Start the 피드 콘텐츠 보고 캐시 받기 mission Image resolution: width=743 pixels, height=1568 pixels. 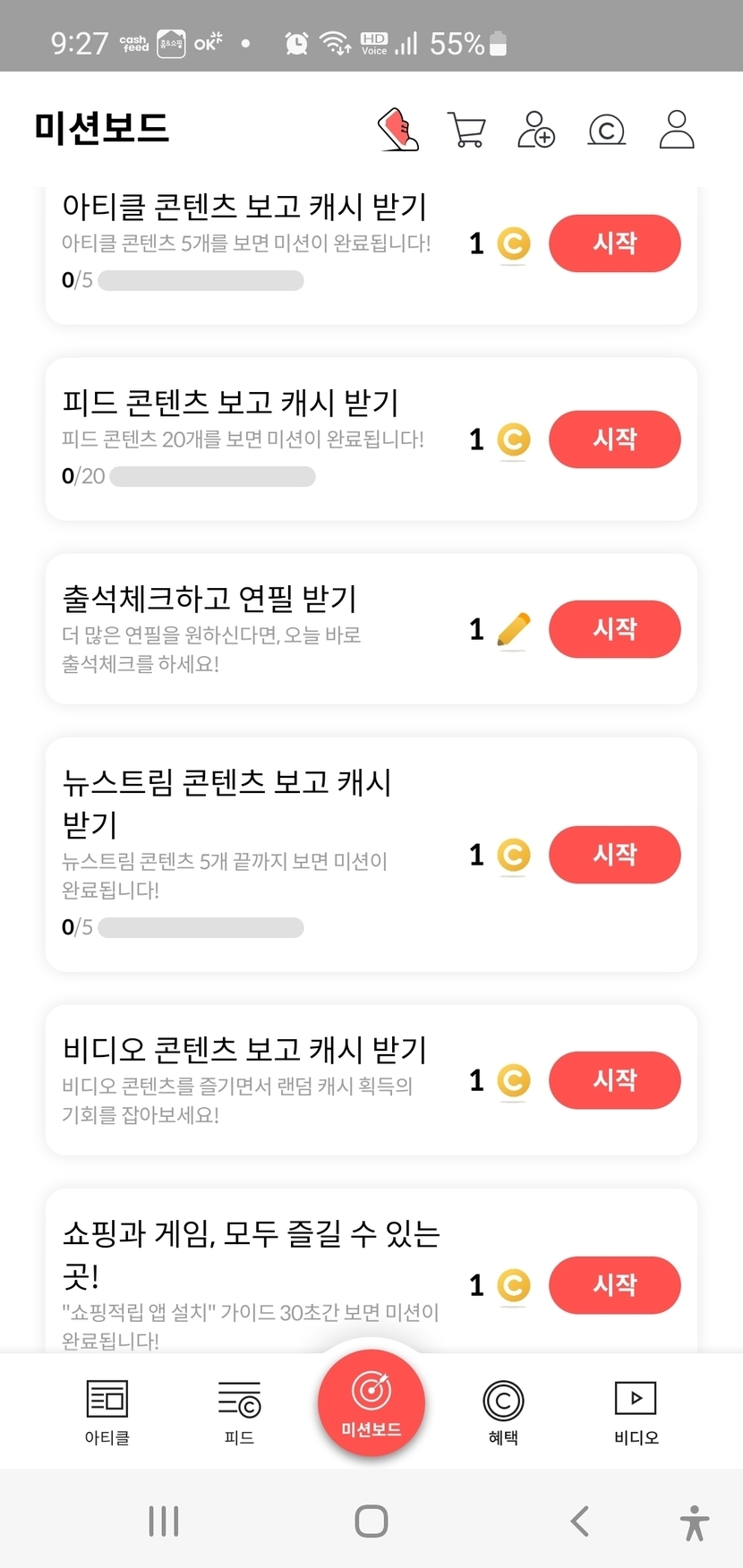pos(614,439)
